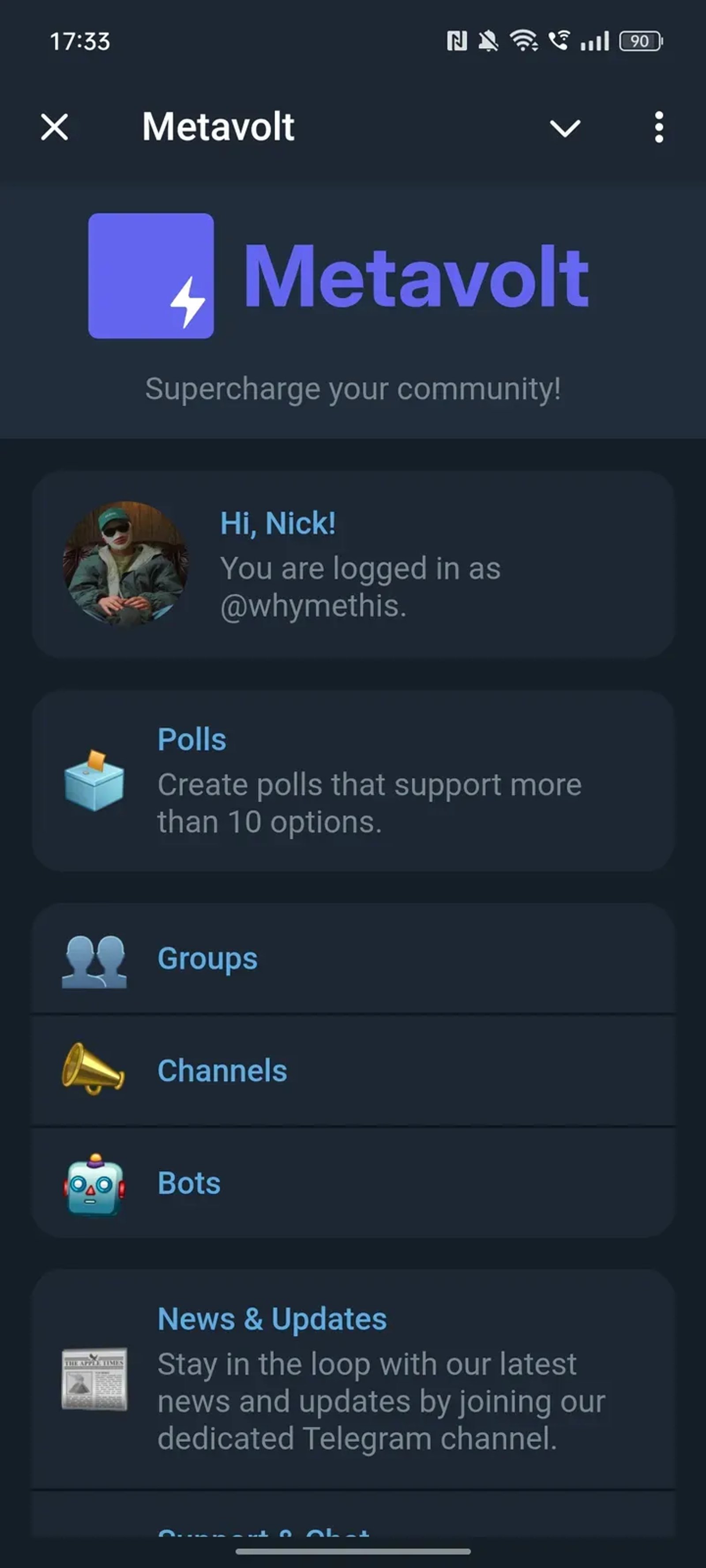Screen dimensions: 706x1568
Task: Open the News & Updates link
Action: coord(272,1318)
